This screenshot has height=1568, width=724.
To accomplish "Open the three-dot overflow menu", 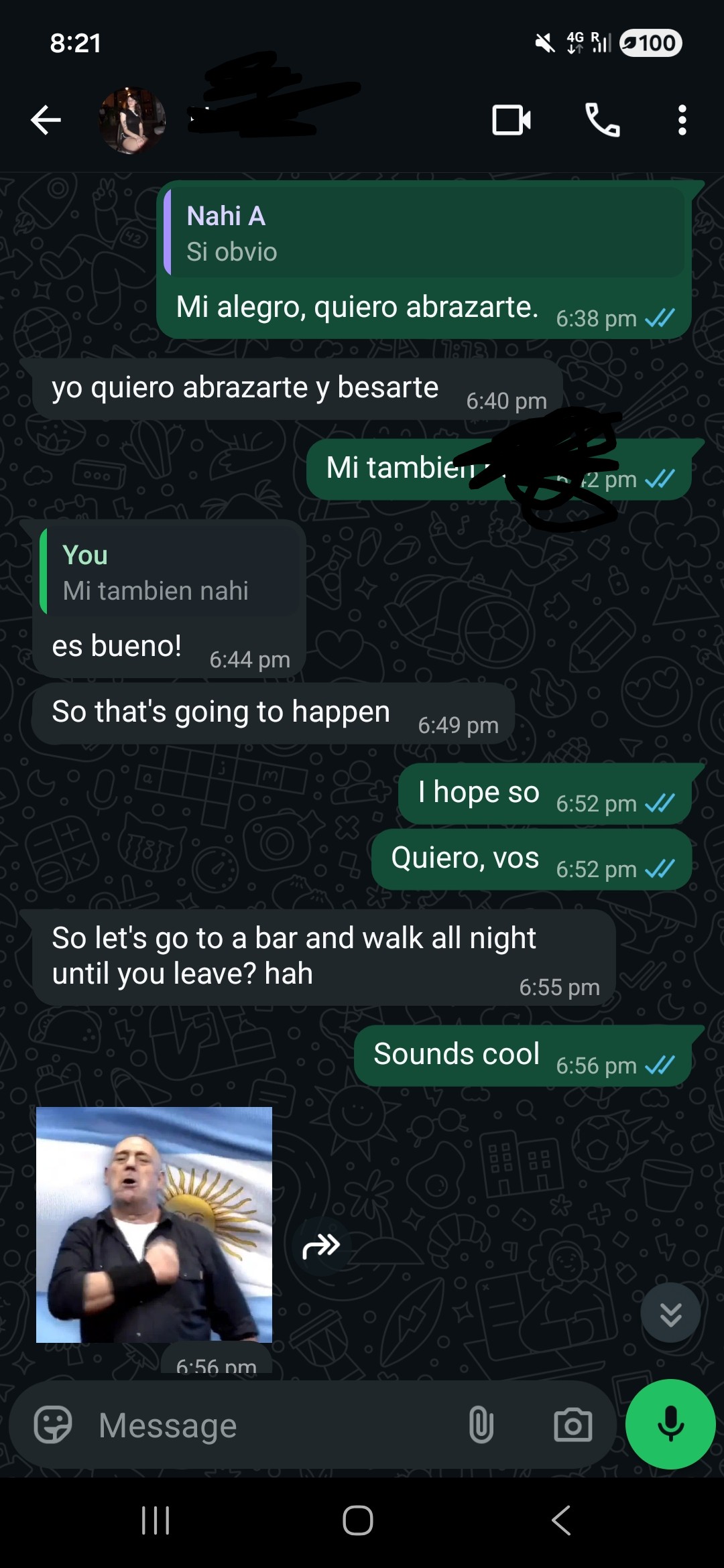I will [681, 121].
